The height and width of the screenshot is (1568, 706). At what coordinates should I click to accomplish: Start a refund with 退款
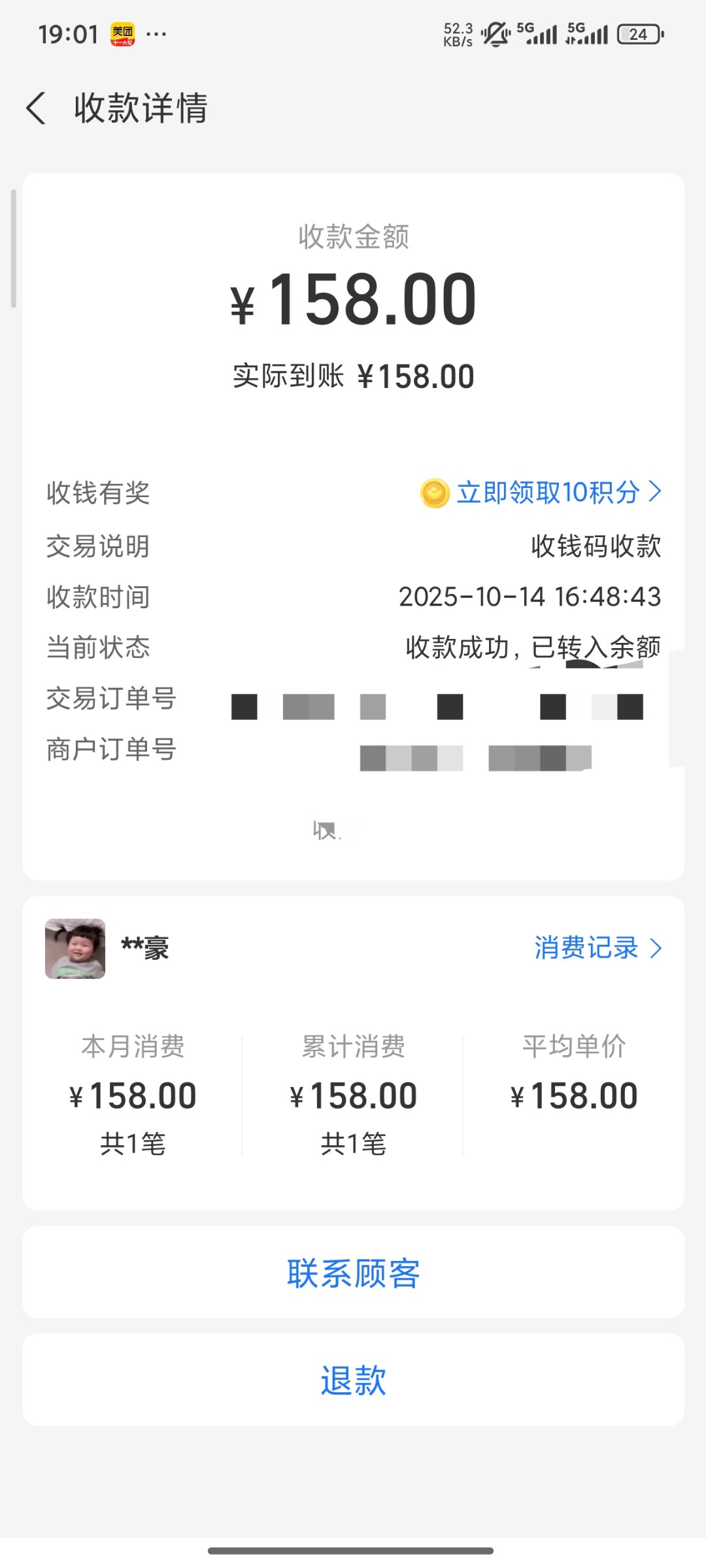[353, 1380]
